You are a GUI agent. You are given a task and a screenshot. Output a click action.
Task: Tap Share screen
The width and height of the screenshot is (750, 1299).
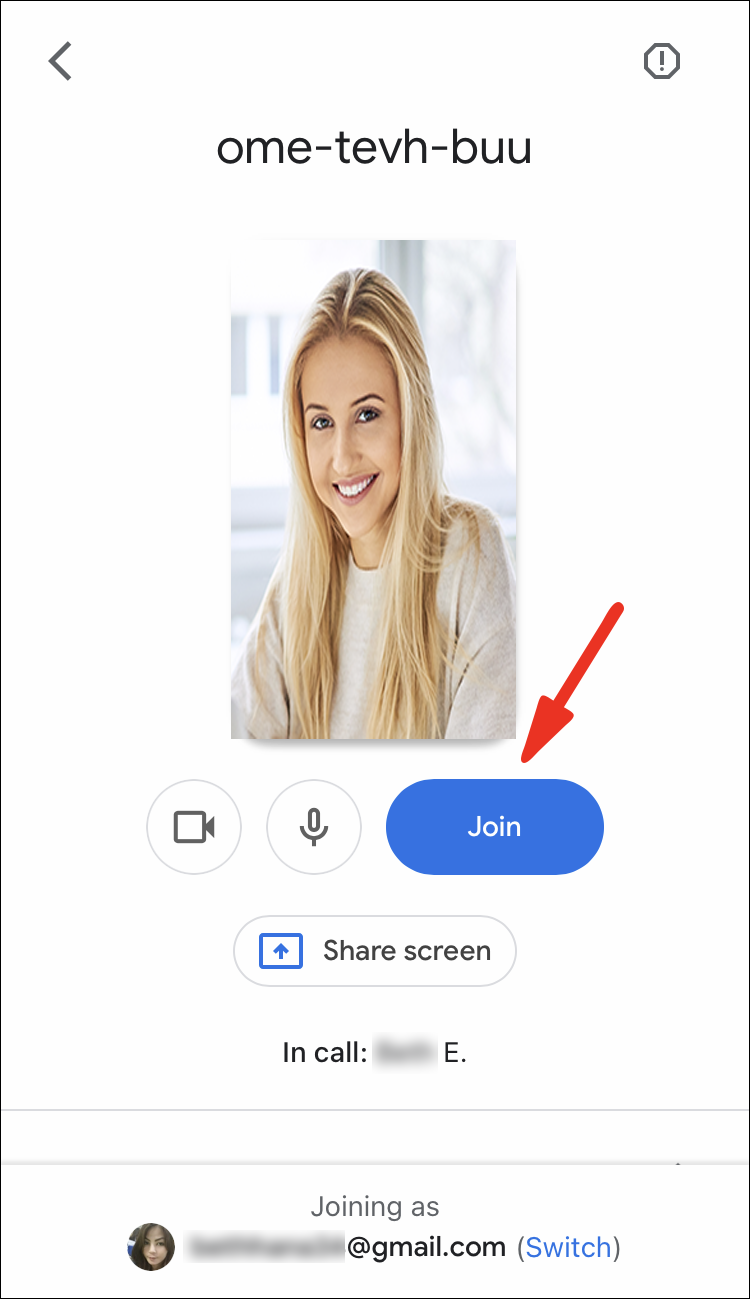pyautogui.click(x=375, y=951)
